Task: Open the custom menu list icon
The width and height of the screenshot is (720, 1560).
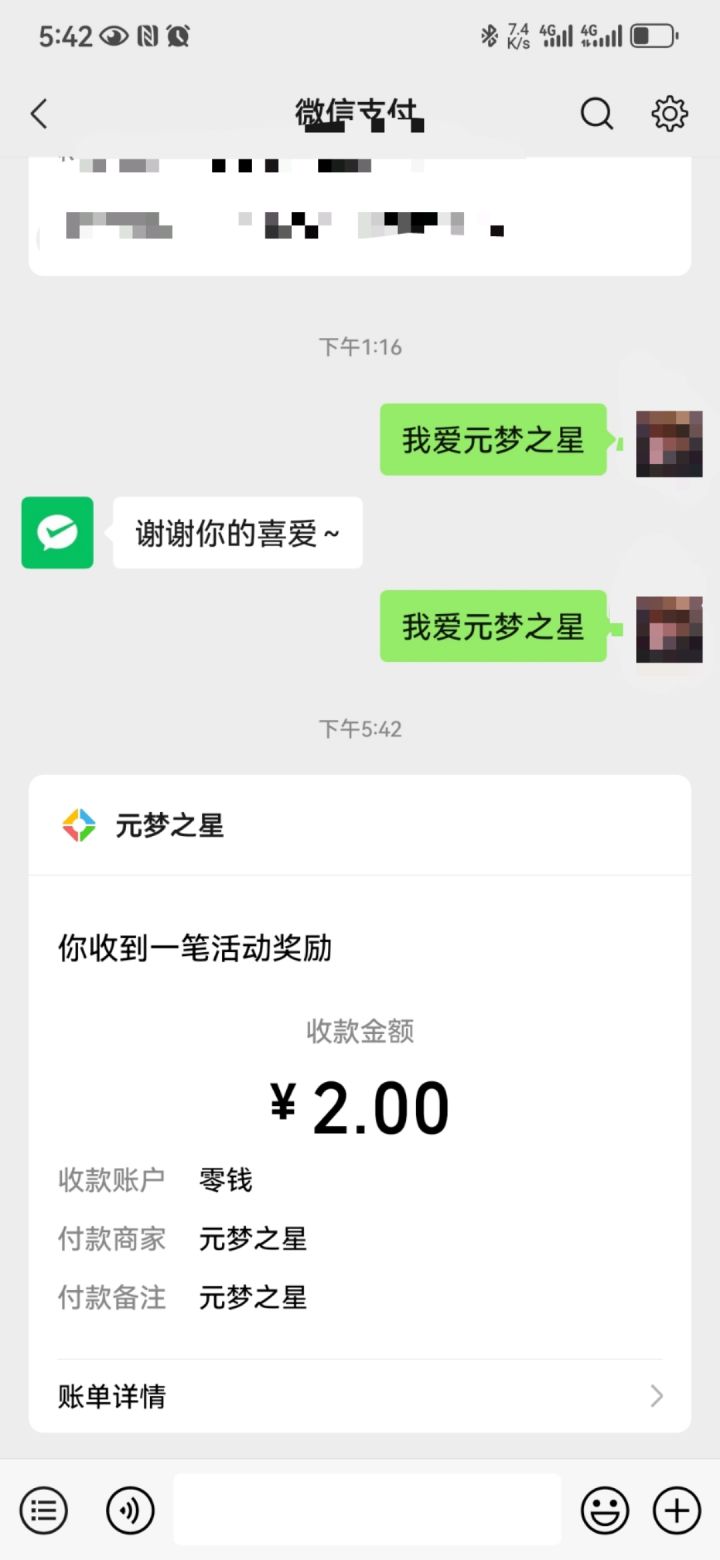Action: pyautogui.click(x=43, y=1510)
